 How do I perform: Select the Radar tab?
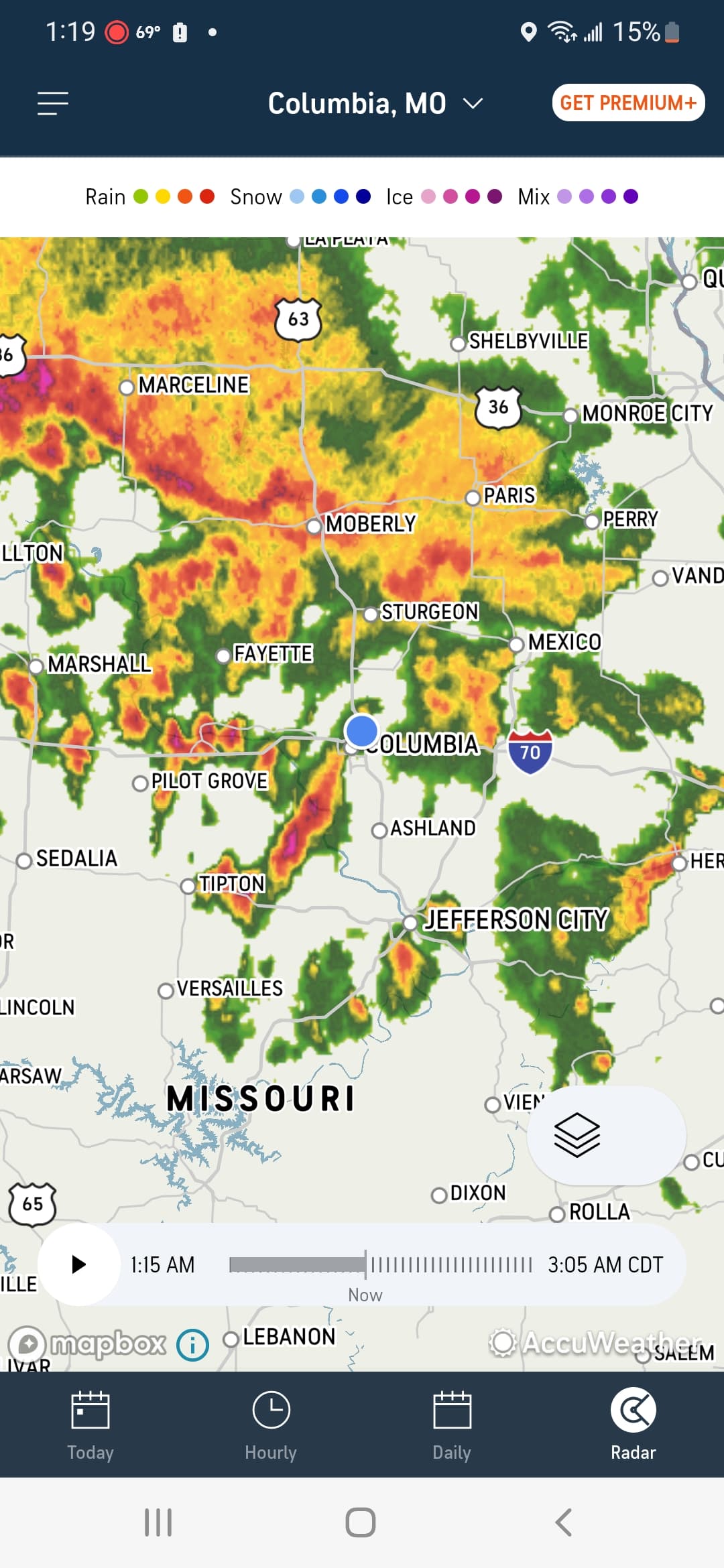point(633,1425)
